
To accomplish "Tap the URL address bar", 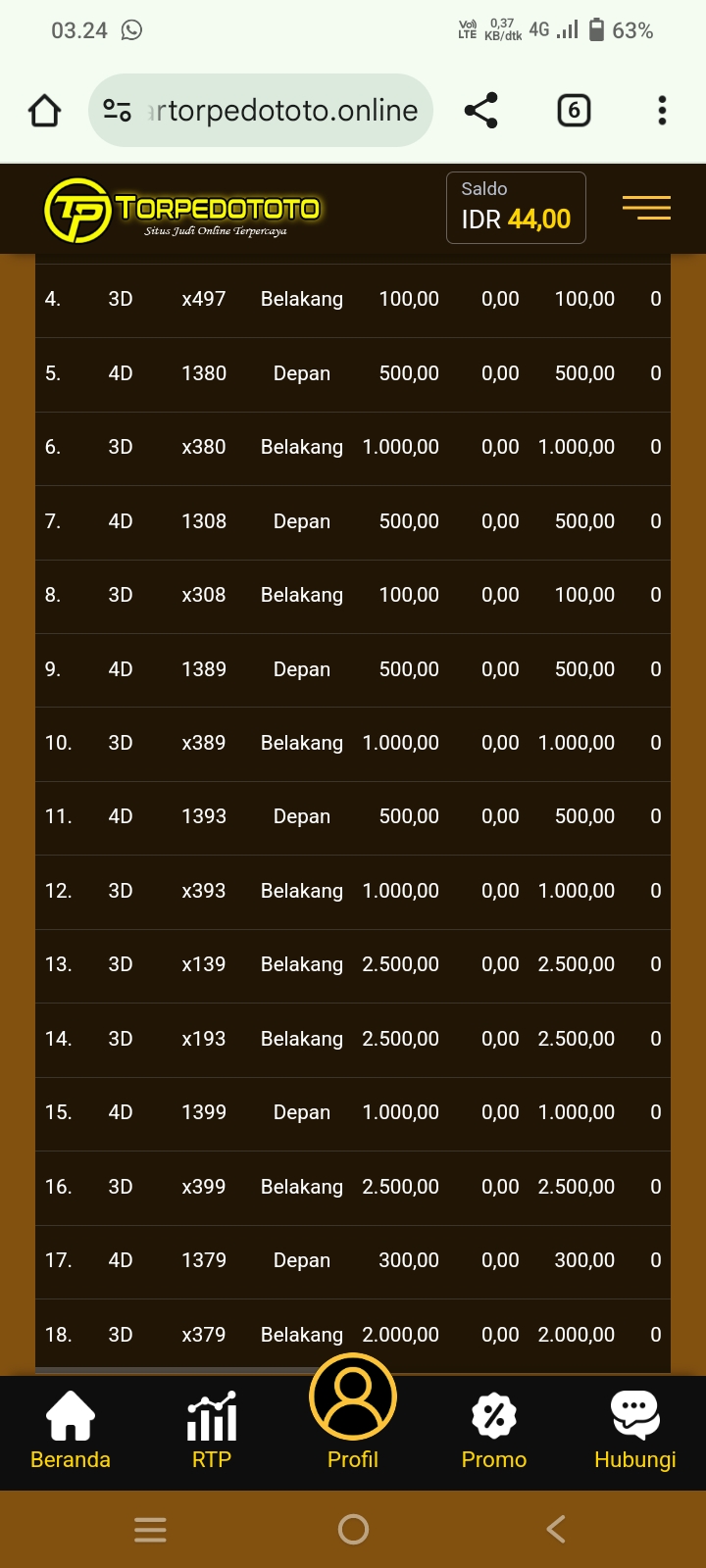I will (261, 111).
